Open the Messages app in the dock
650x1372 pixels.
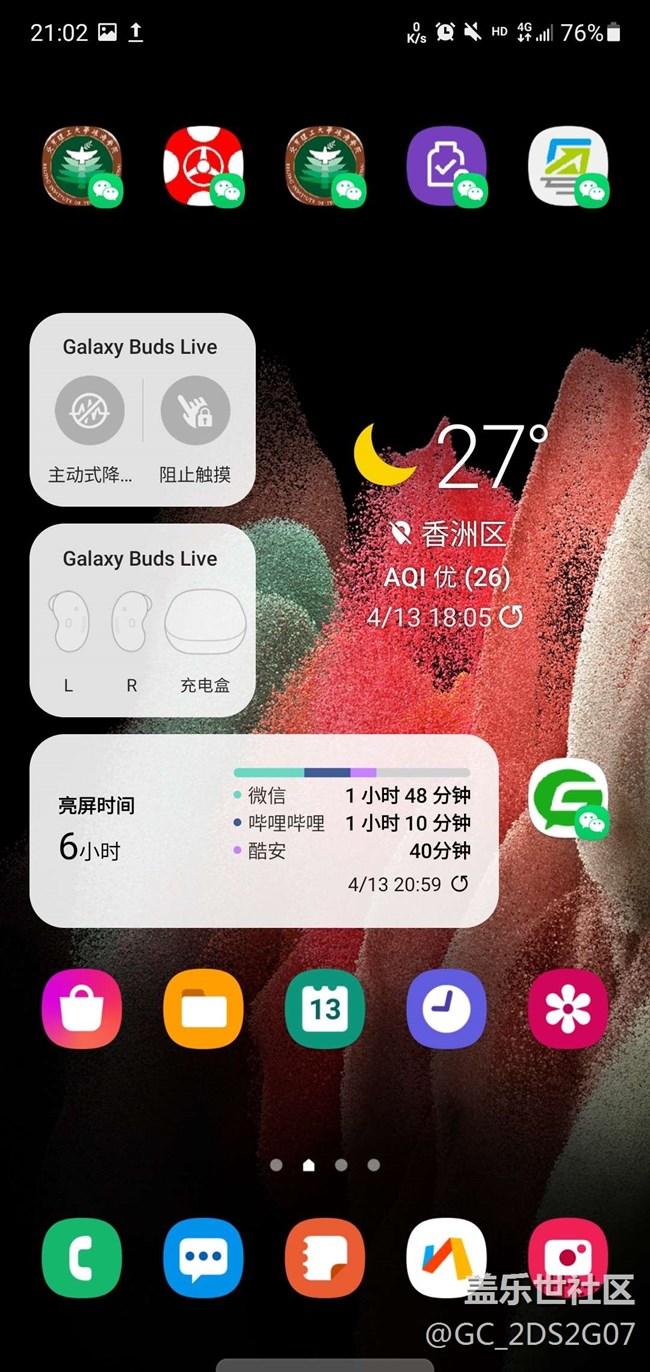203,1258
